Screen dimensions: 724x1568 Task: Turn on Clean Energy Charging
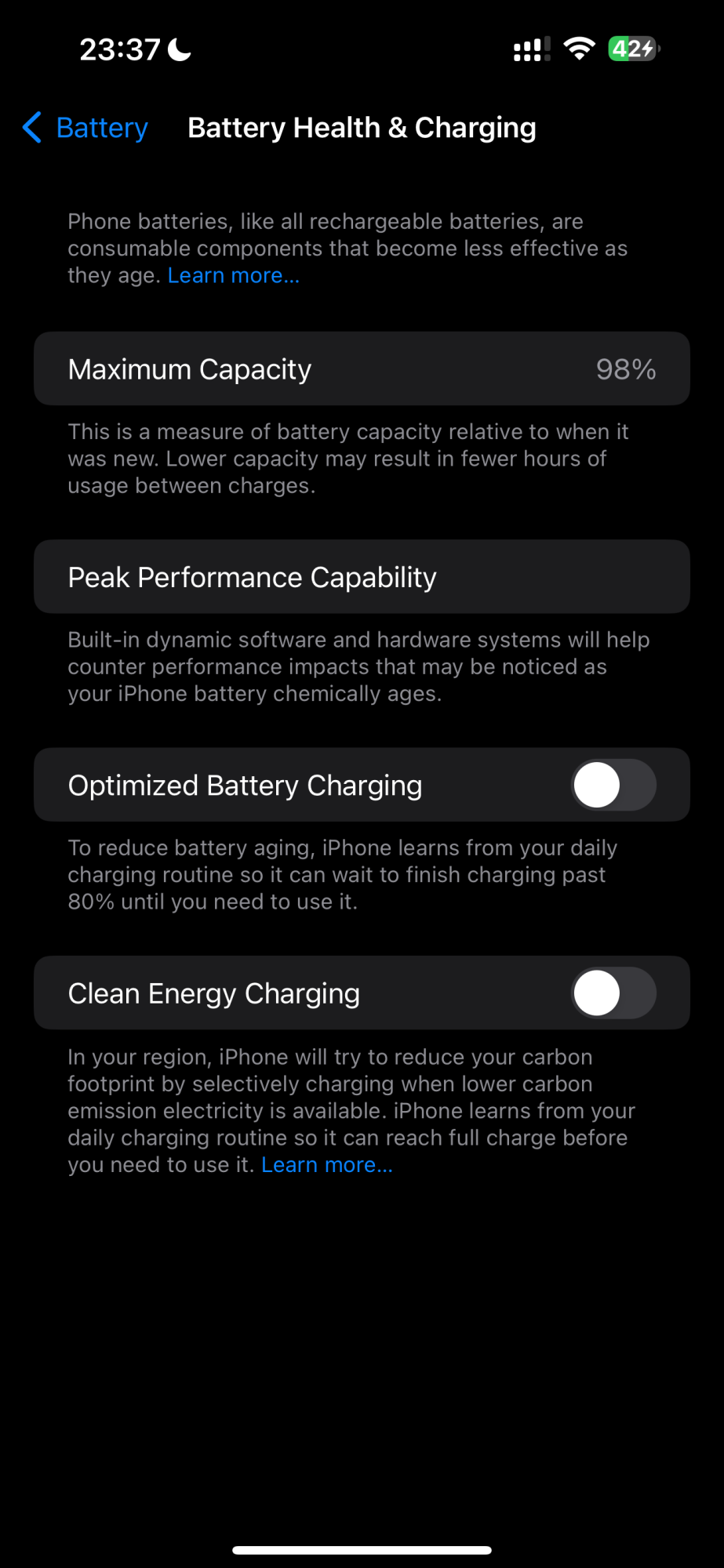point(613,993)
